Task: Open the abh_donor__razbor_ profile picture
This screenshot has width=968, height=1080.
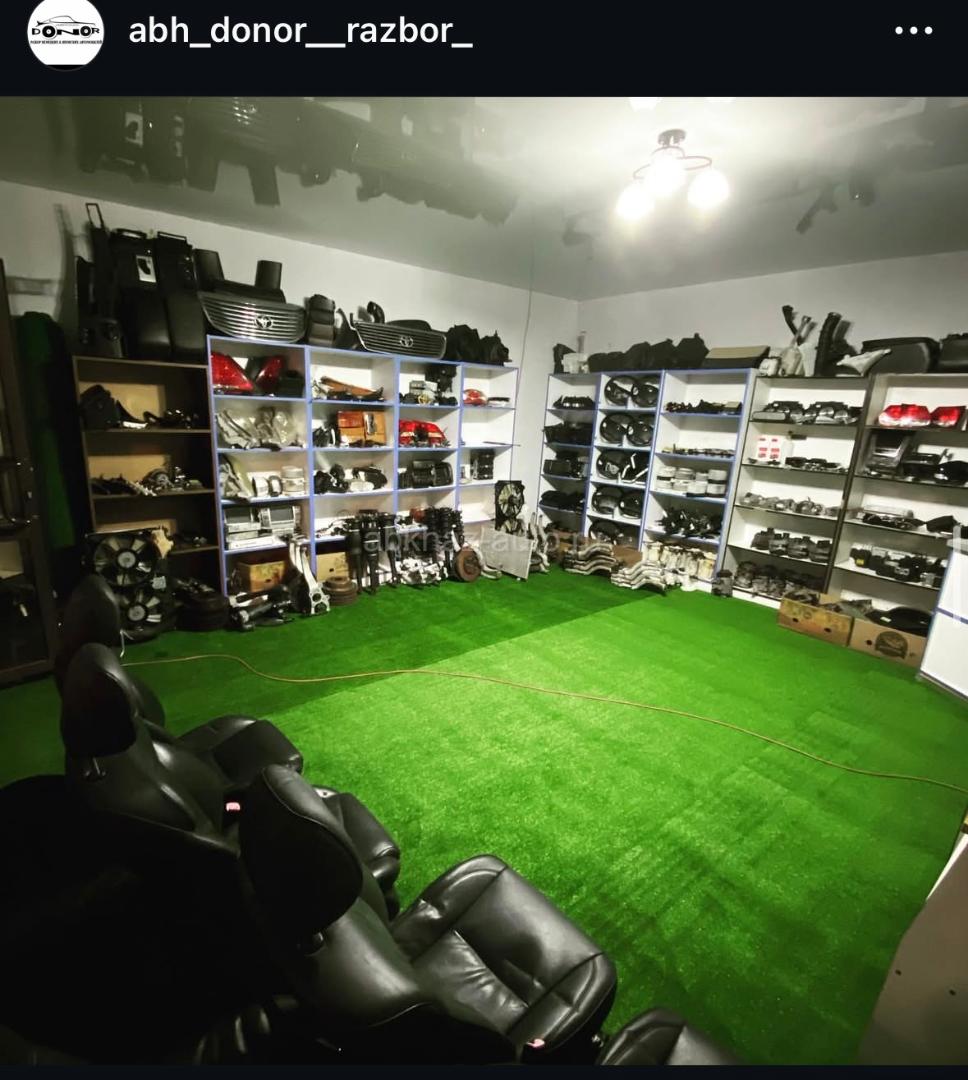Action: click(65, 32)
